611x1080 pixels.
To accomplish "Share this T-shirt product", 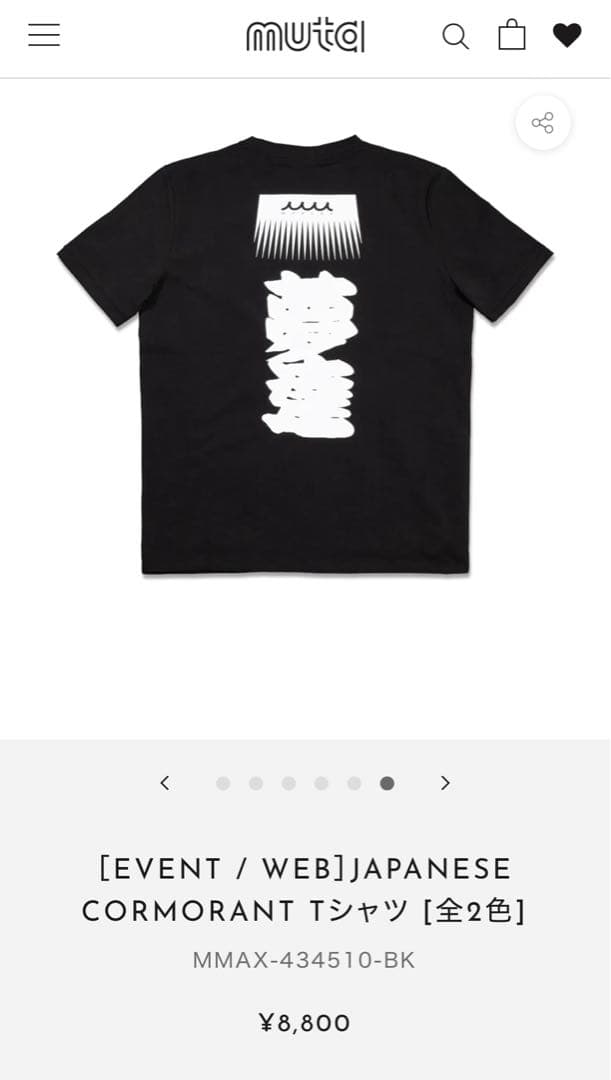I will coord(543,123).
